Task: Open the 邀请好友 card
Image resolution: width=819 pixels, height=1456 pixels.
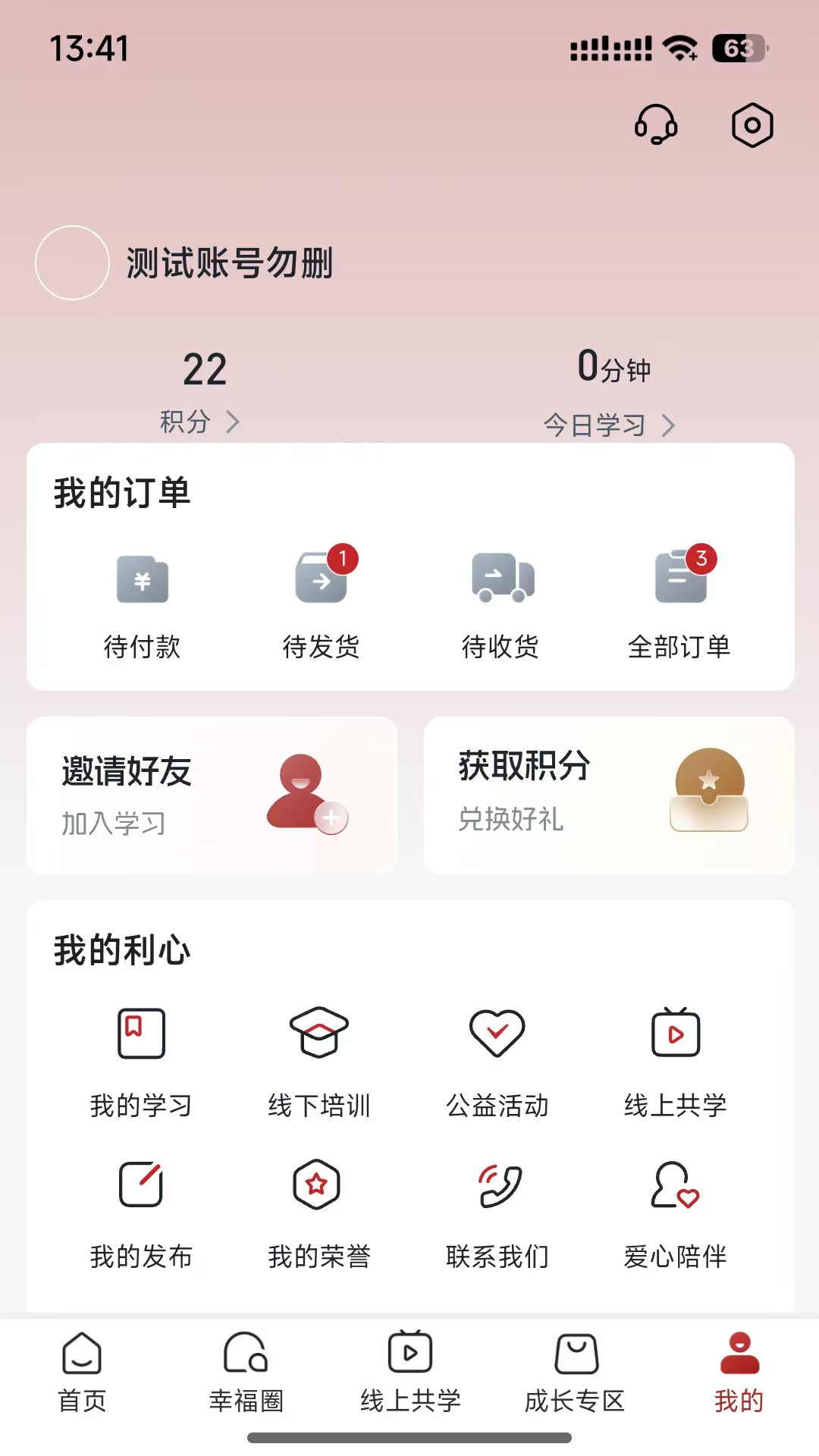Action: (212, 795)
